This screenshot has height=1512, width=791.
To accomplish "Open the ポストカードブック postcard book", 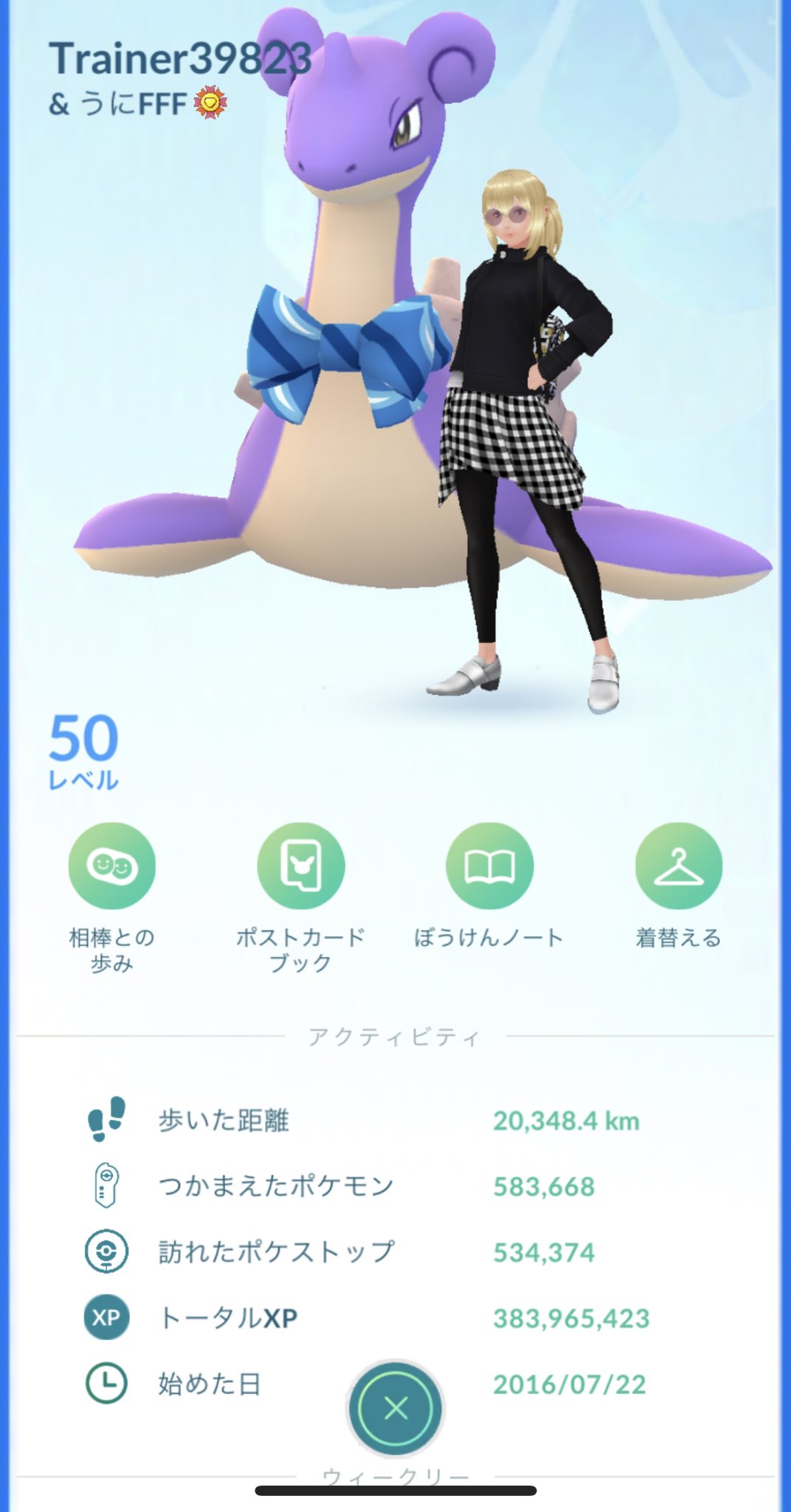I will (x=300, y=866).
